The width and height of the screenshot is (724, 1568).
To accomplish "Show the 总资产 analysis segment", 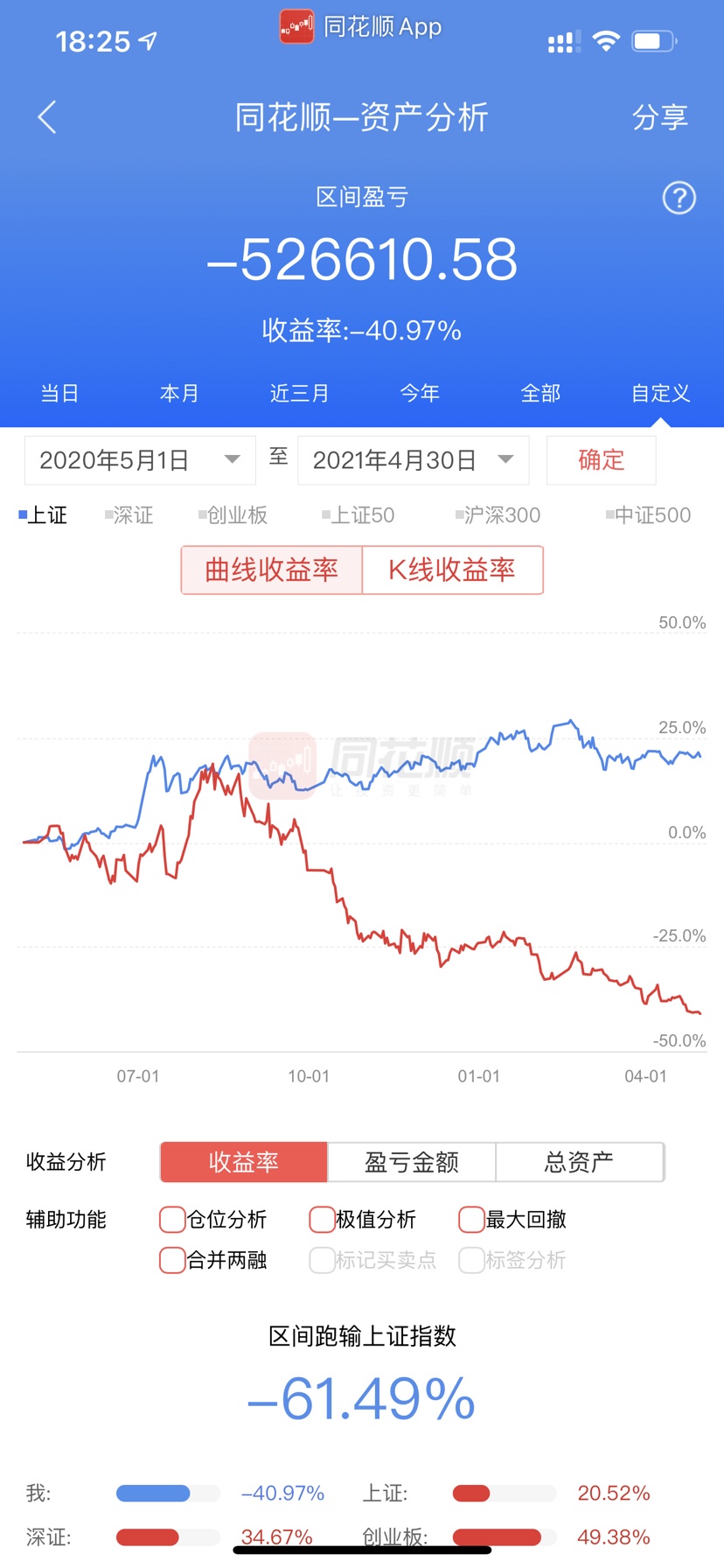I will click(579, 1162).
